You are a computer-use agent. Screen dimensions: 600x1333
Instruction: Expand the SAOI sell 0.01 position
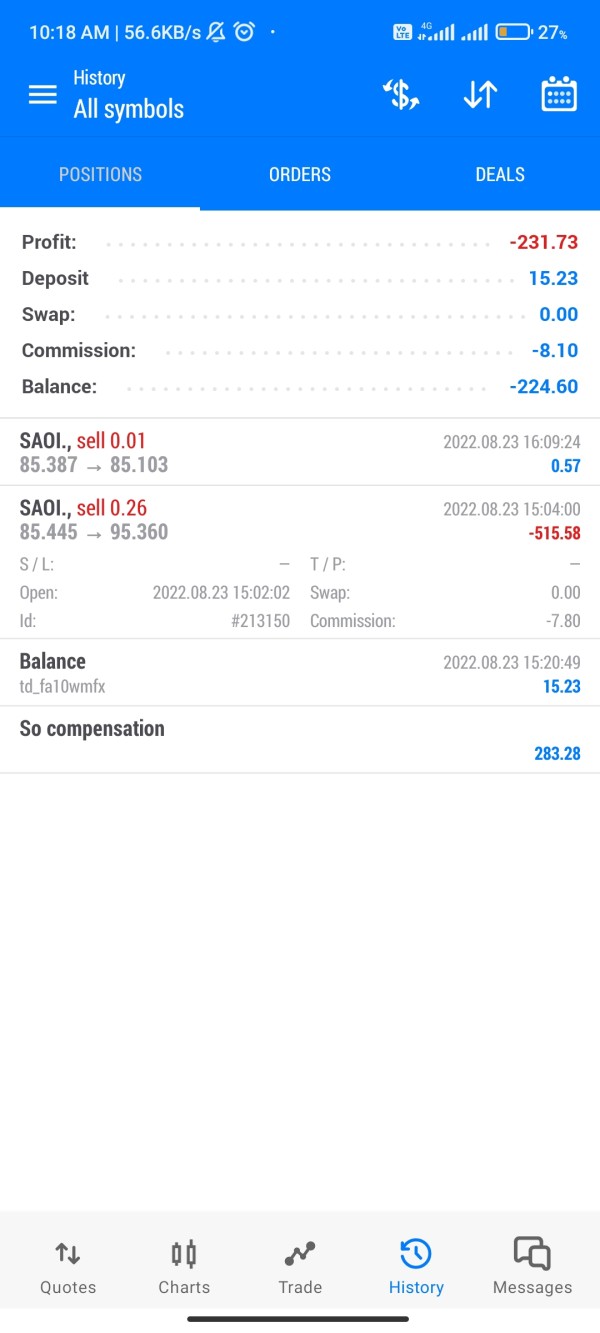click(x=300, y=452)
